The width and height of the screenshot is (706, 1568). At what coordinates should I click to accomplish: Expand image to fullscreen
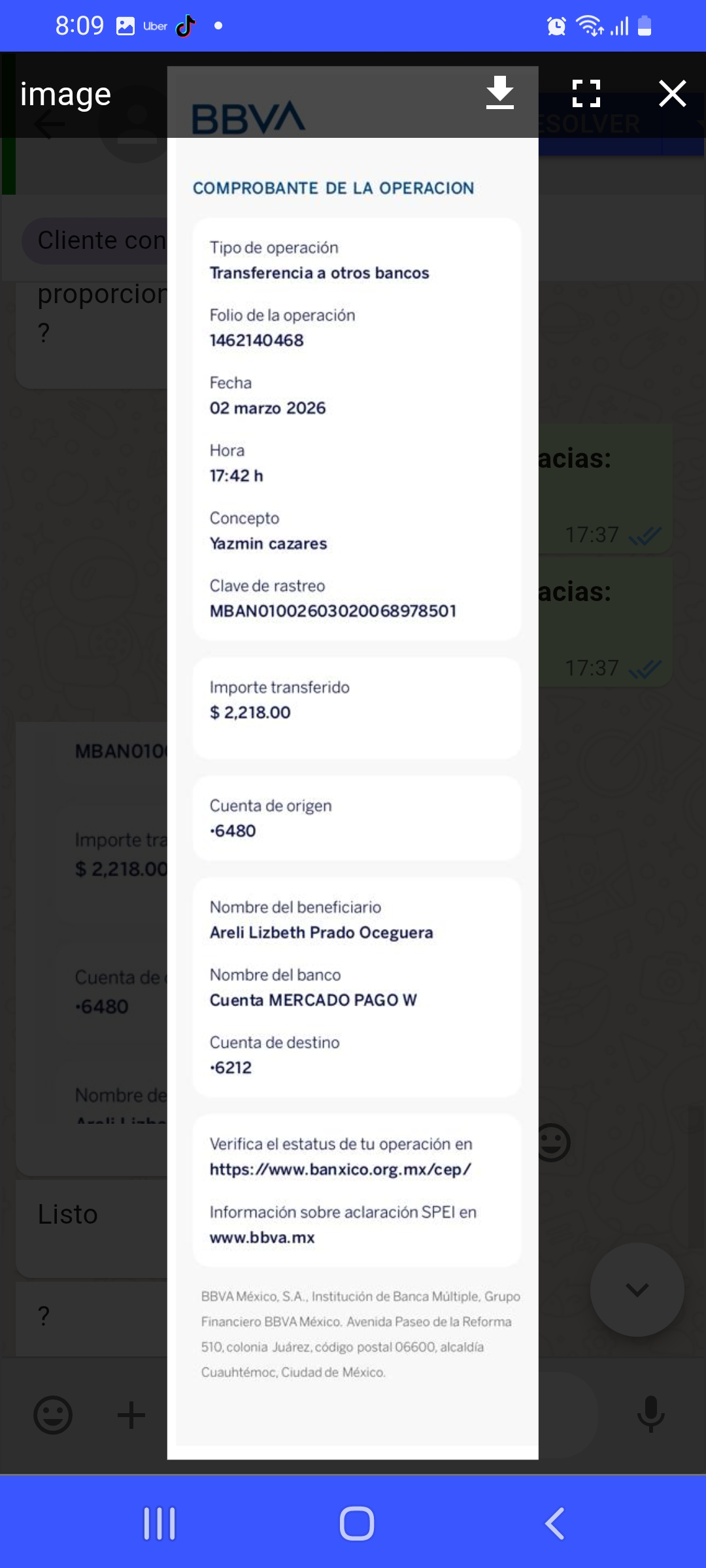click(x=586, y=93)
